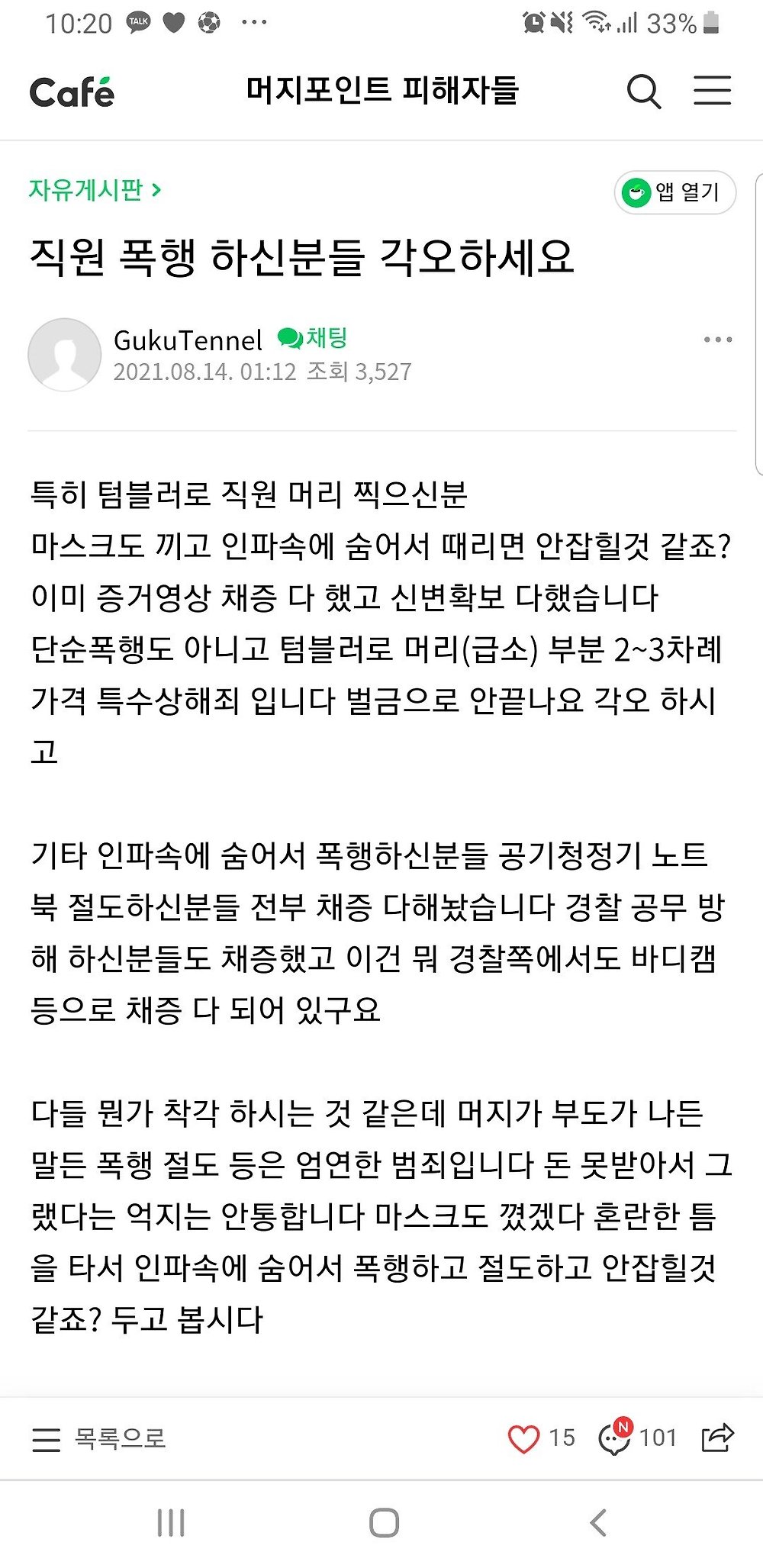Viewport: 763px width, 1568px height.
Task: Open the 101 comments
Action: click(638, 1438)
